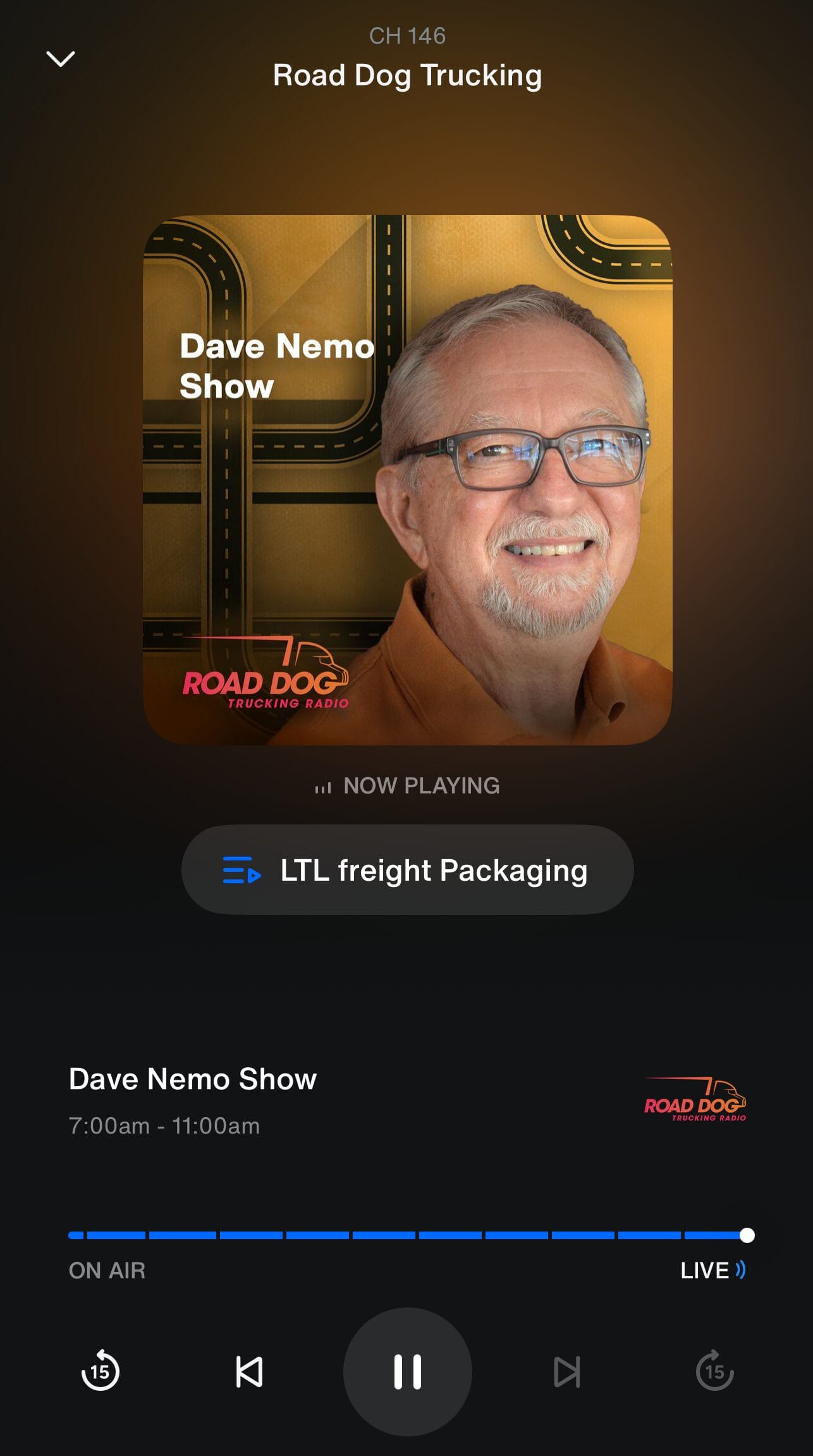The image size is (813, 1456).
Task: Expand the LTL freight Packaging segment details
Action: click(x=406, y=871)
